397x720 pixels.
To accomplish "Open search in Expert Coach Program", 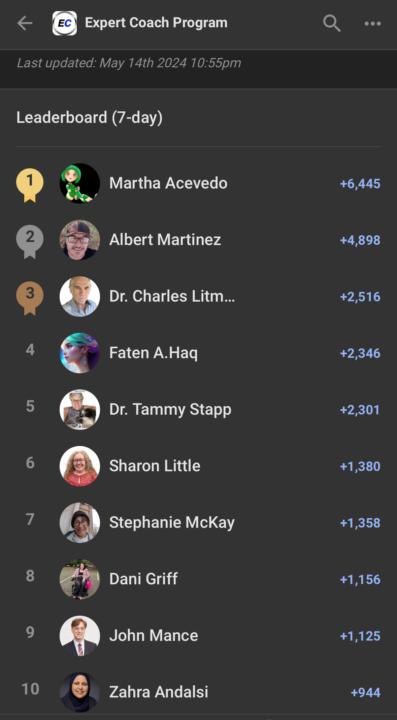I will 331,23.
